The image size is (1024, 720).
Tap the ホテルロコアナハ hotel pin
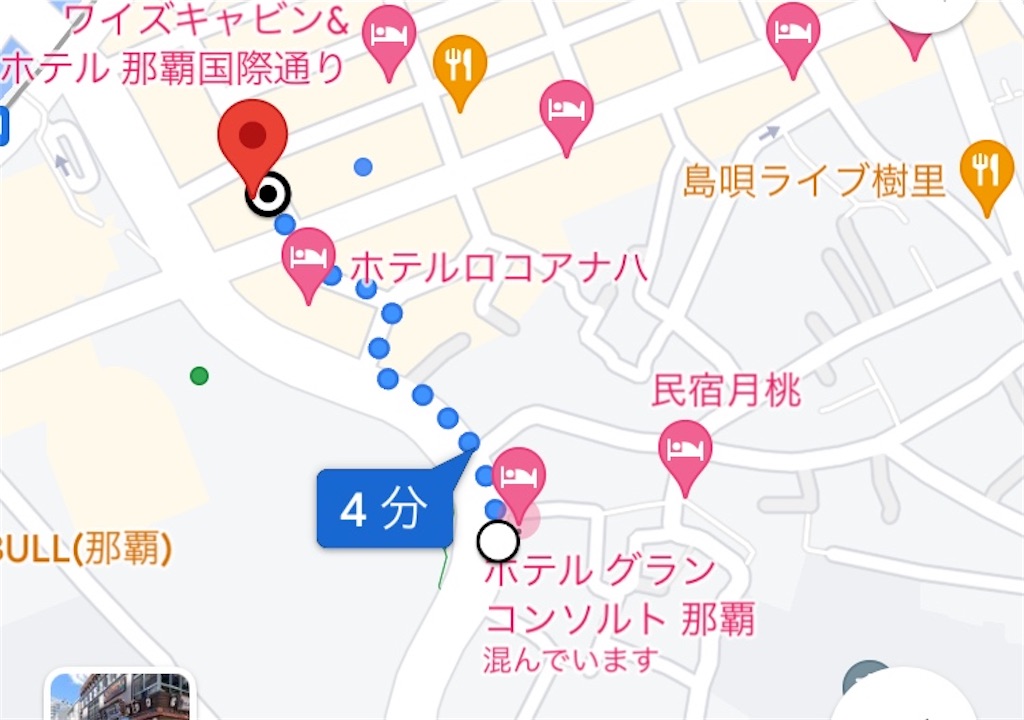[309, 256]
